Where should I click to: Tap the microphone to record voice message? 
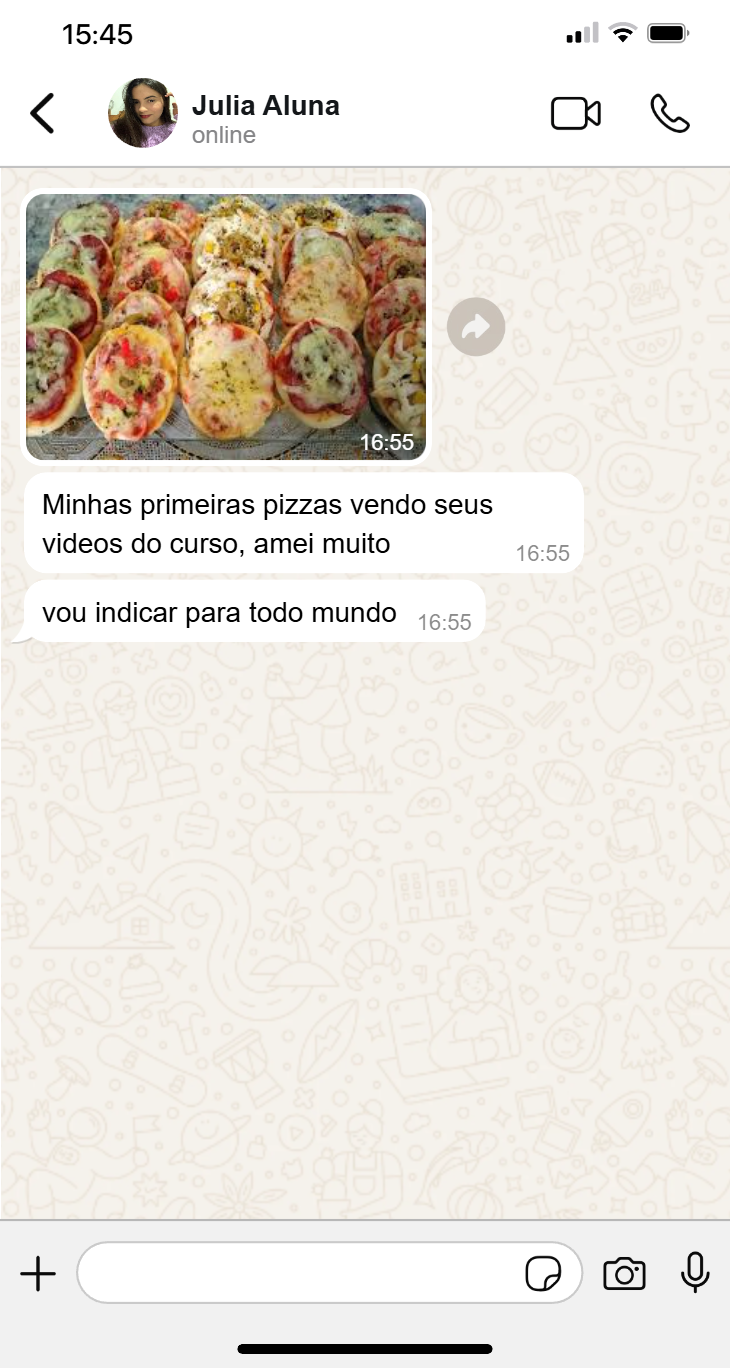[x=695, y=1273]
